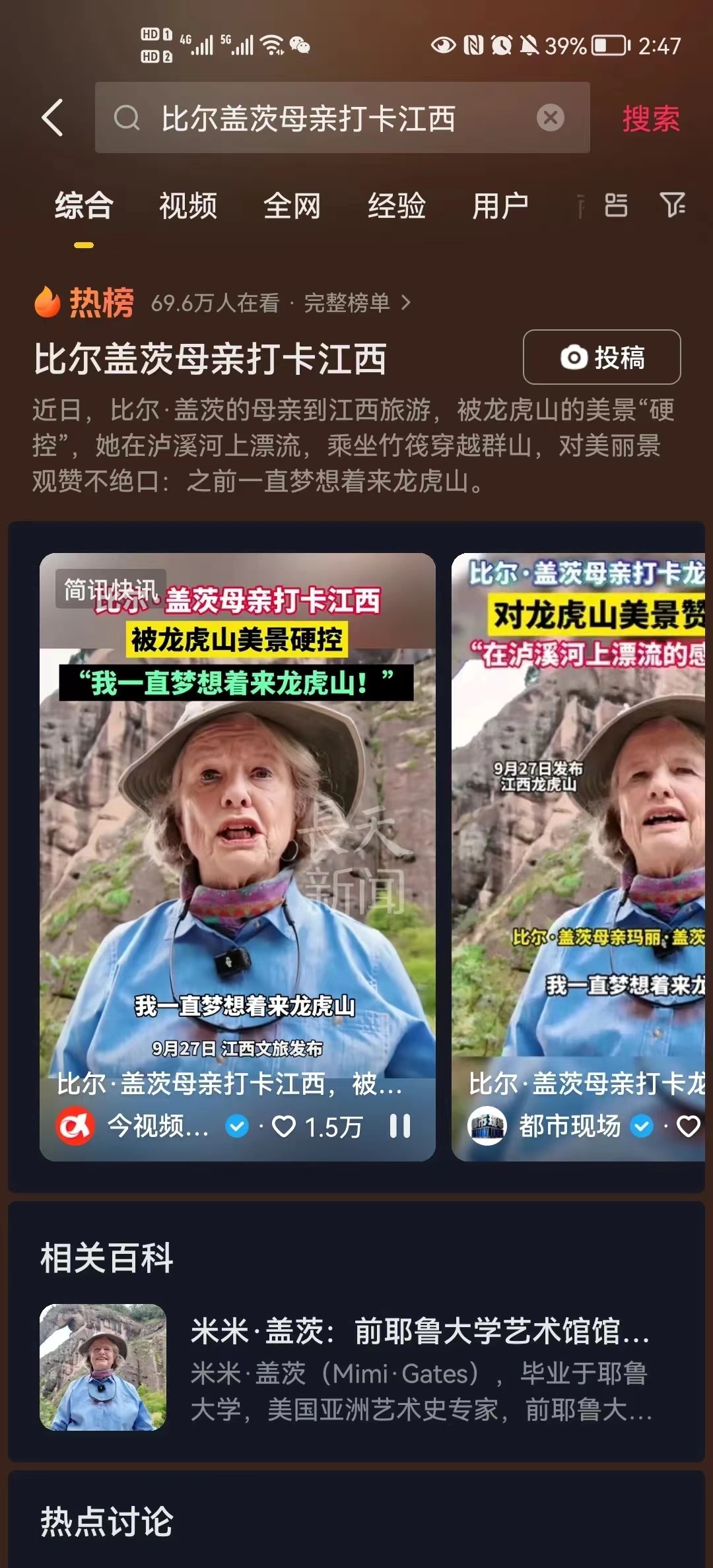Open the 今视频 video card
This screenshot has height=1568, width=713.
(238, 857)
